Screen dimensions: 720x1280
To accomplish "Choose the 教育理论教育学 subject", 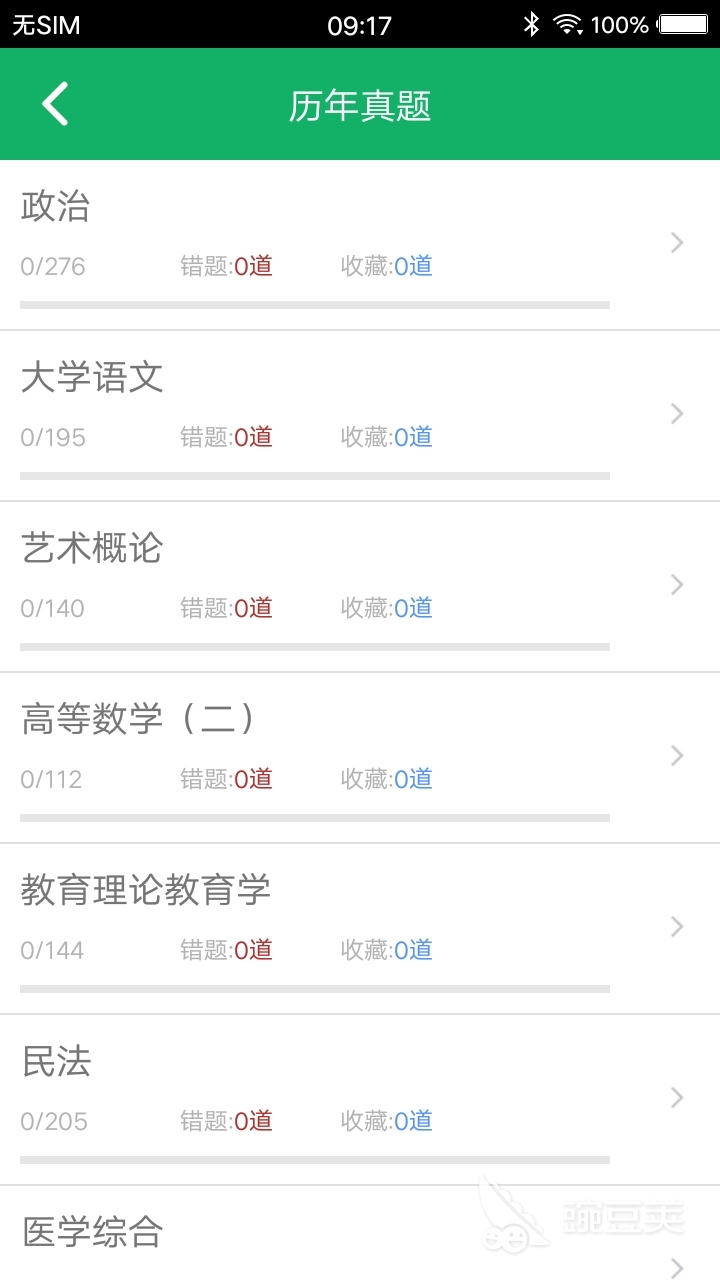I will [x=360, y=929].
